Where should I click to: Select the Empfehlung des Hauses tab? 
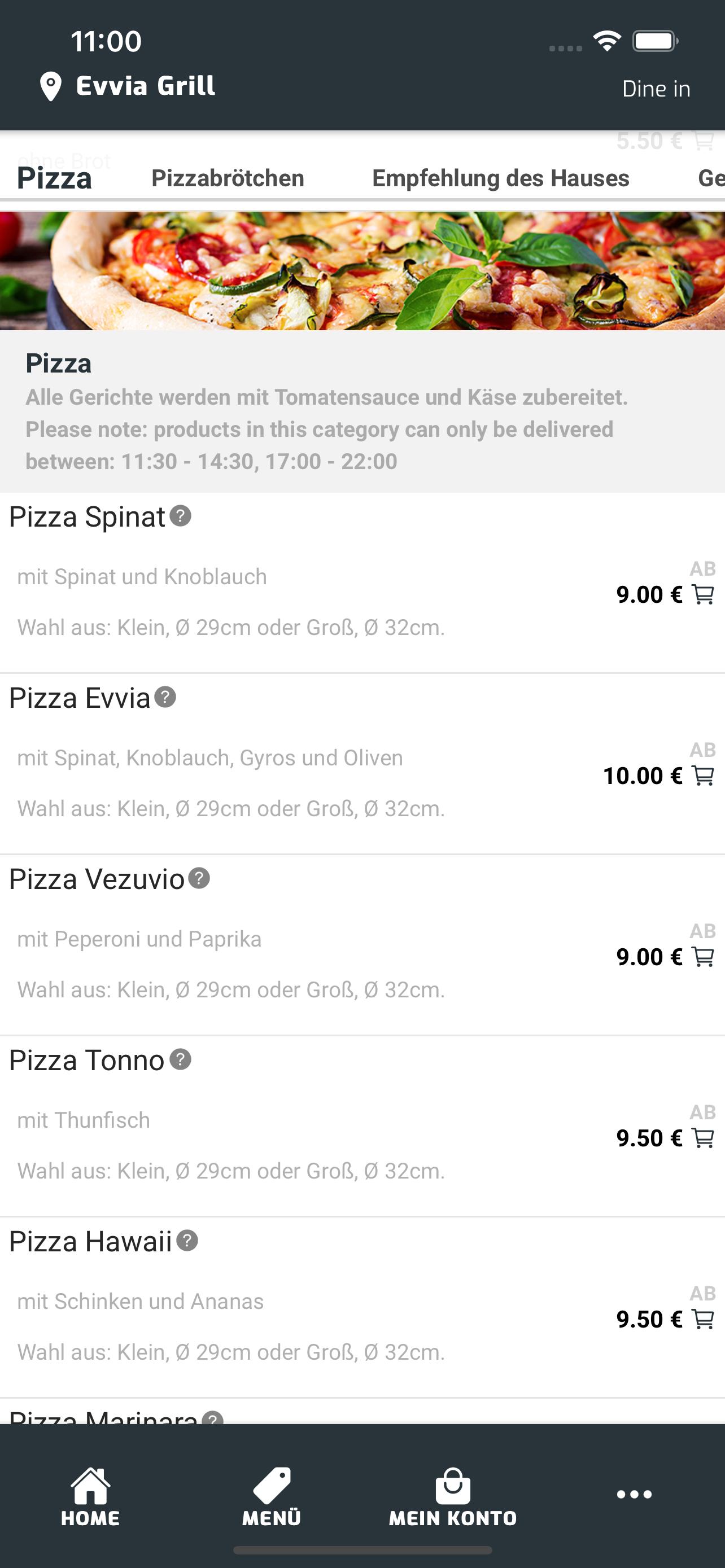[x=500, y=178]
